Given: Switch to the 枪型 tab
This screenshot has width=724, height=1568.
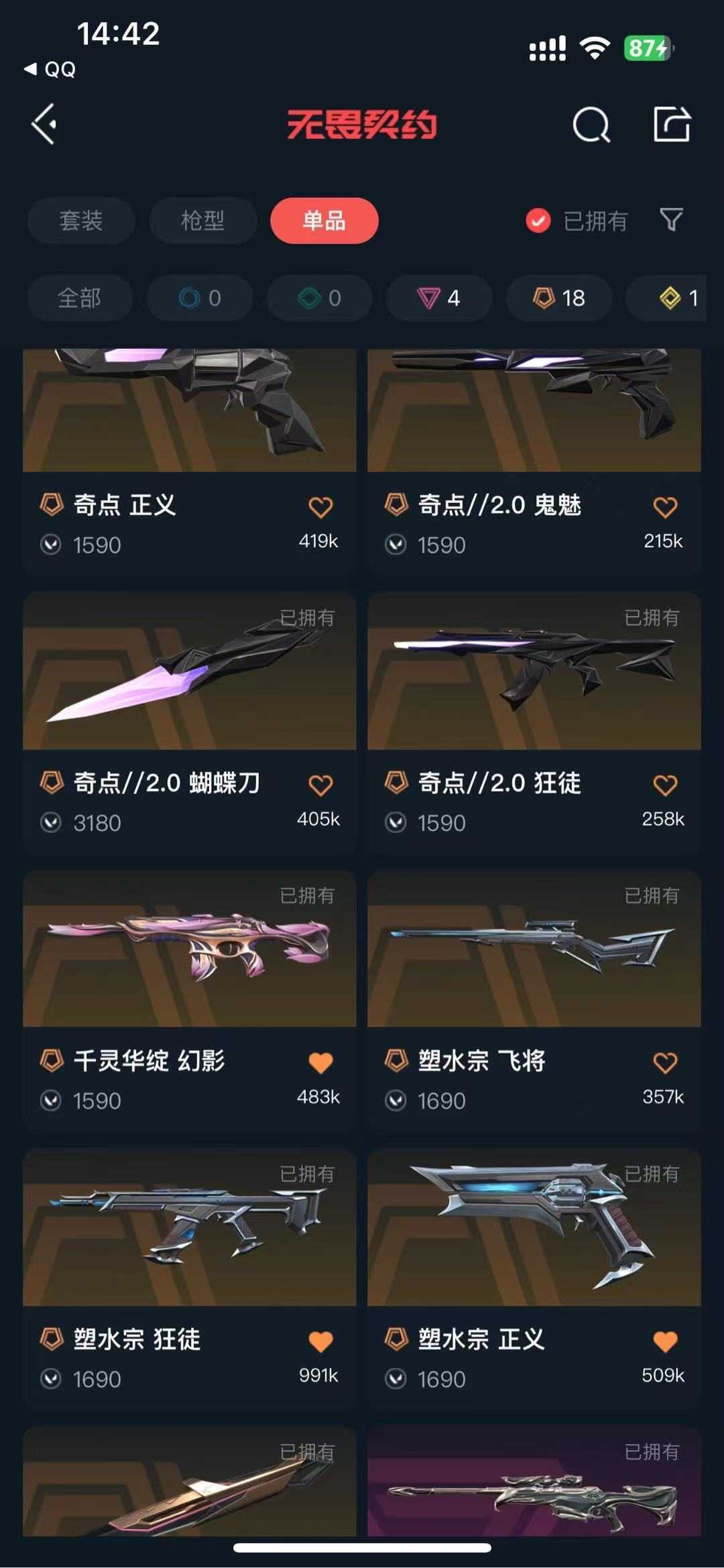Looking at the screenshot, I should (x=203, y=221).
